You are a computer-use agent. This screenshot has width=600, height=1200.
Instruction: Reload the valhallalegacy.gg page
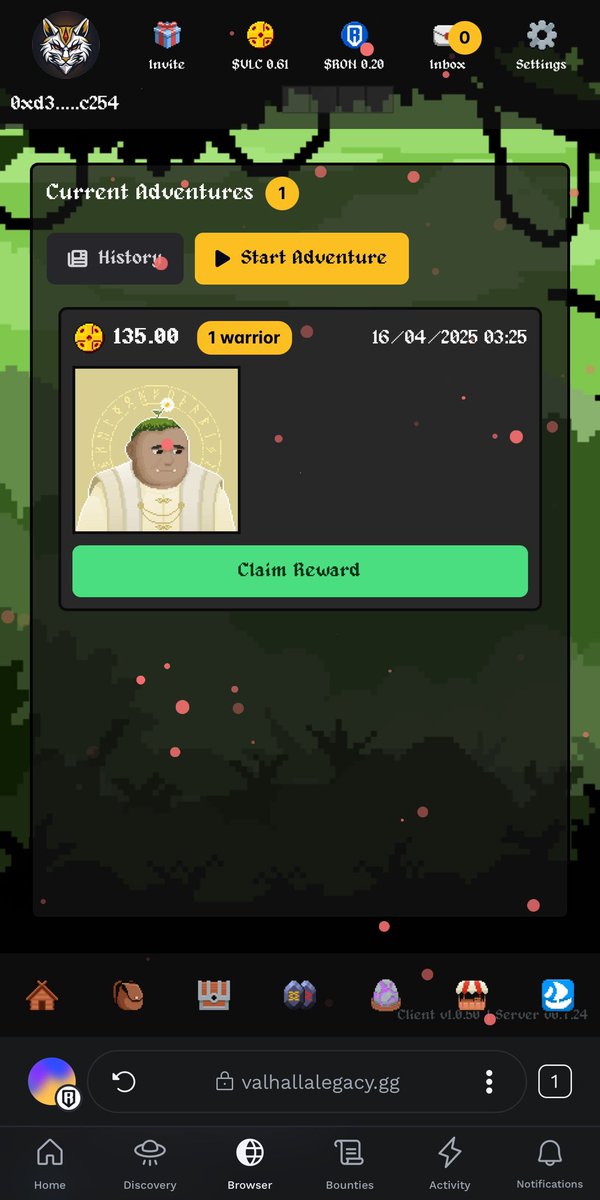point(124,1082)
